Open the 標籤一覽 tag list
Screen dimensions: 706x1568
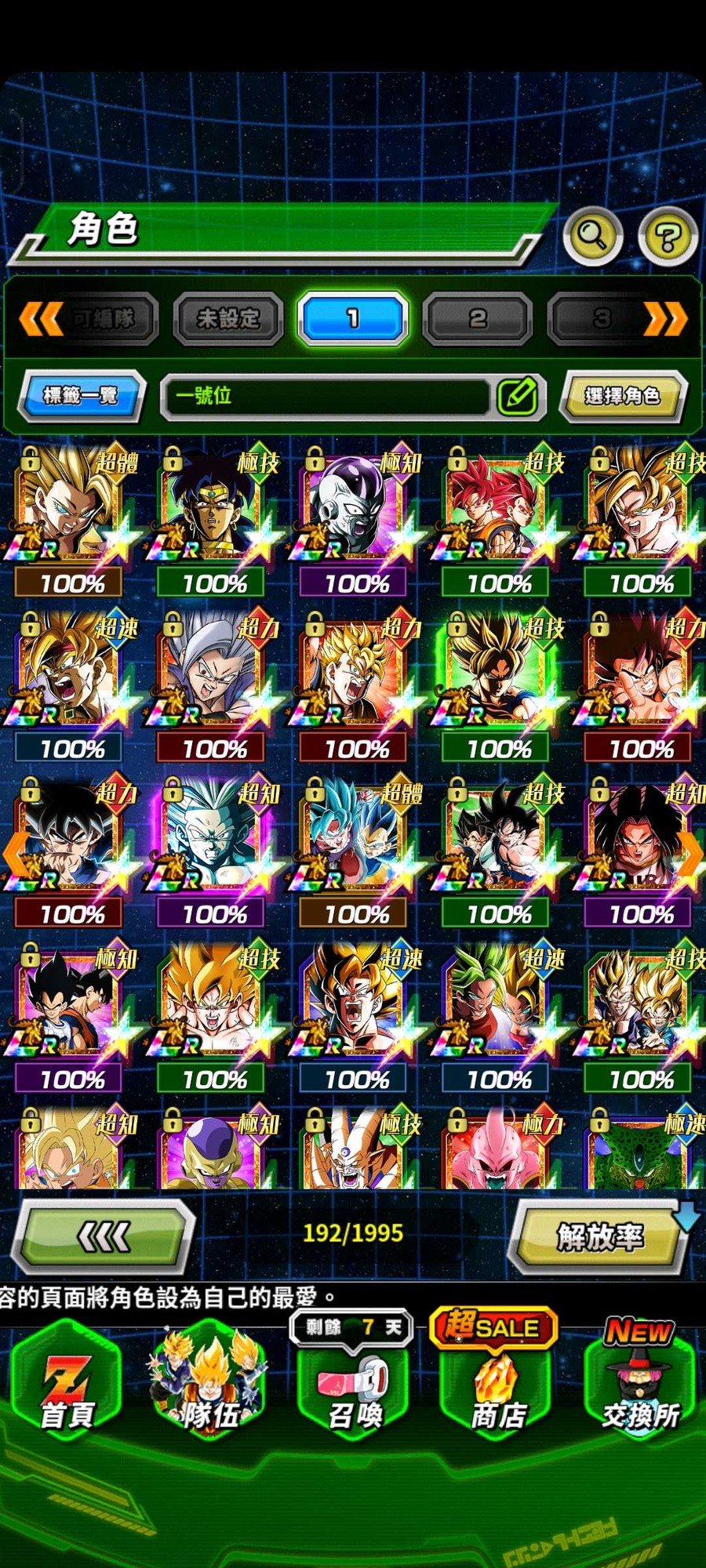[82, 395]
